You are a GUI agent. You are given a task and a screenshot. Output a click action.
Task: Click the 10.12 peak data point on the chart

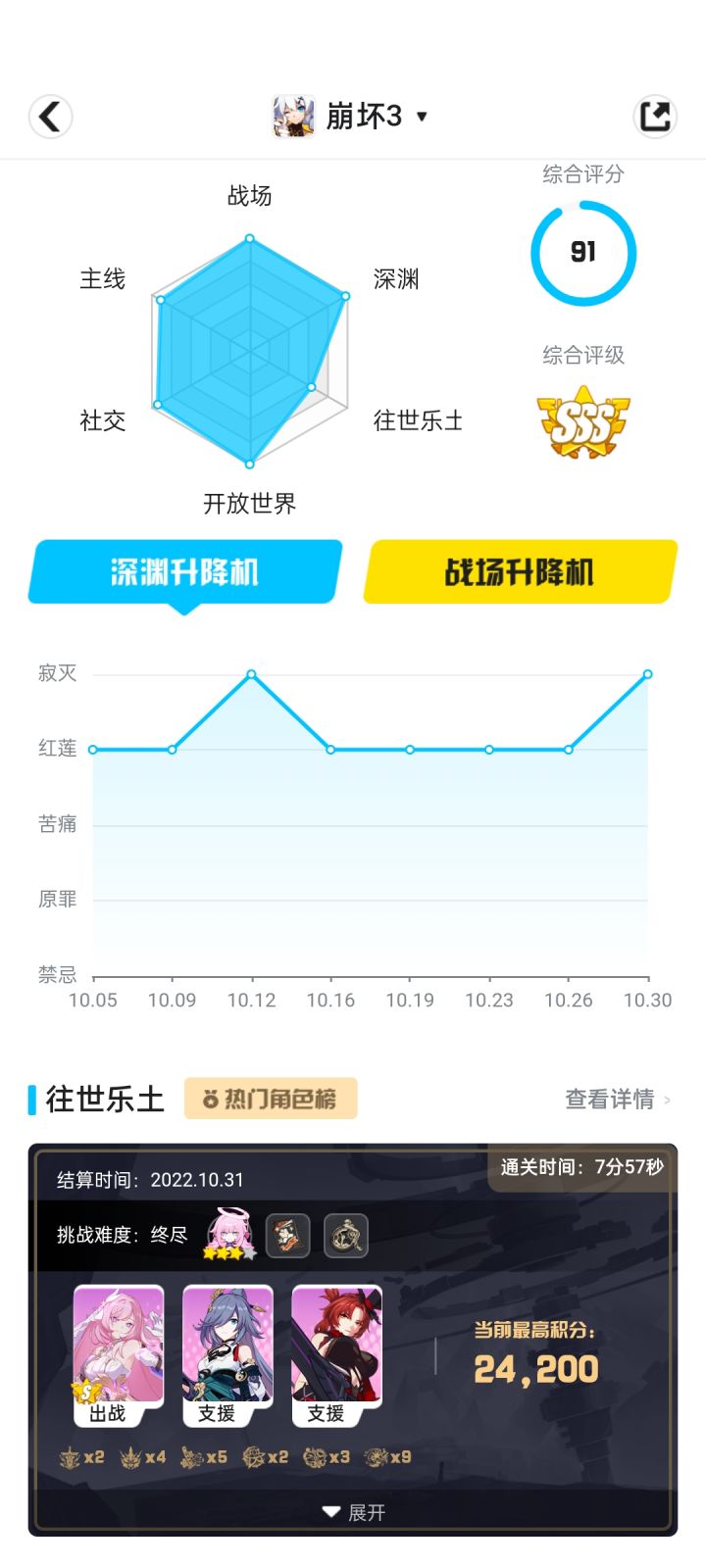coord(252,674)
